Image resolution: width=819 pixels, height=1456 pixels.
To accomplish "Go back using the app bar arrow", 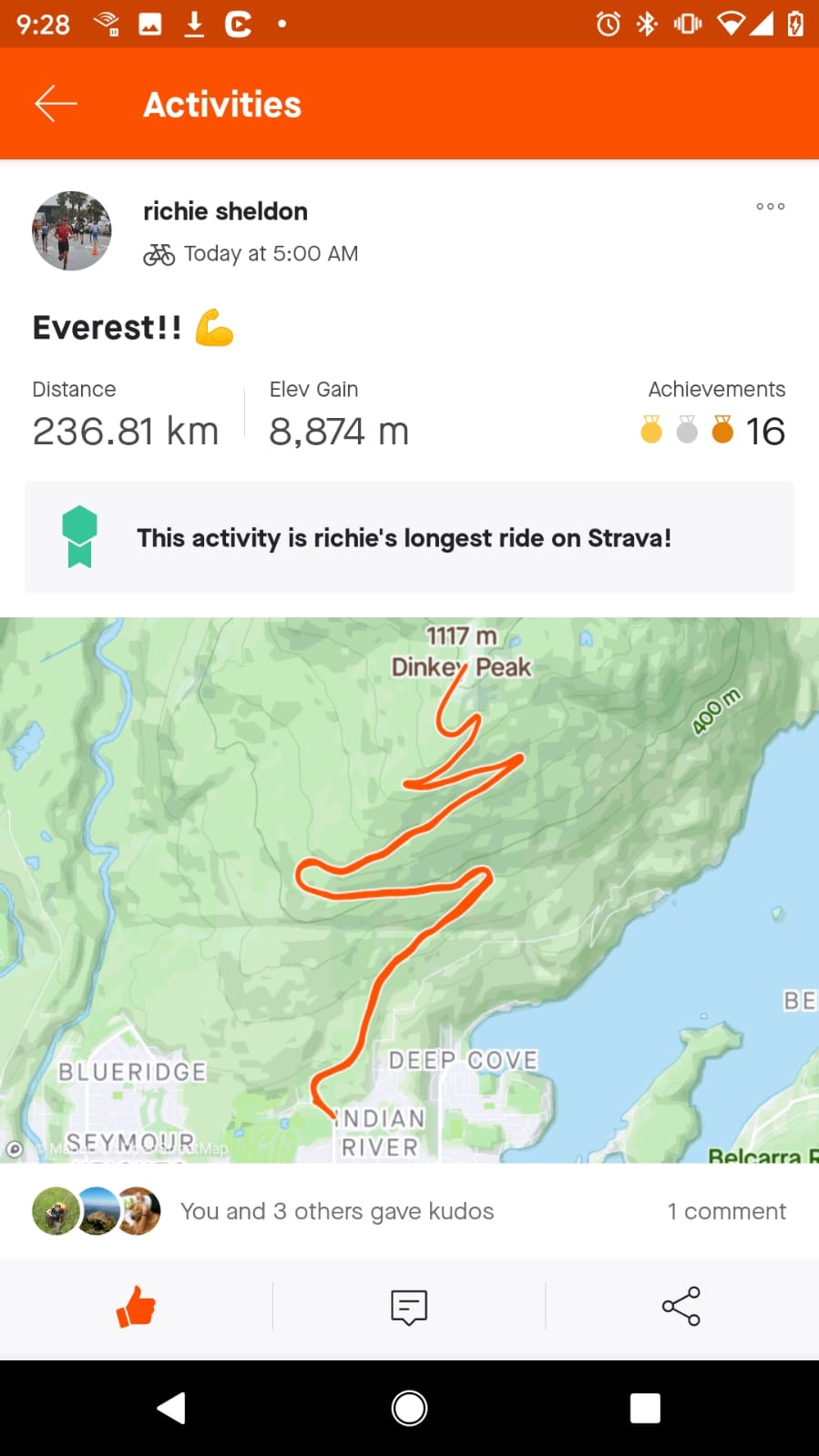I will [x=56, y=104].
